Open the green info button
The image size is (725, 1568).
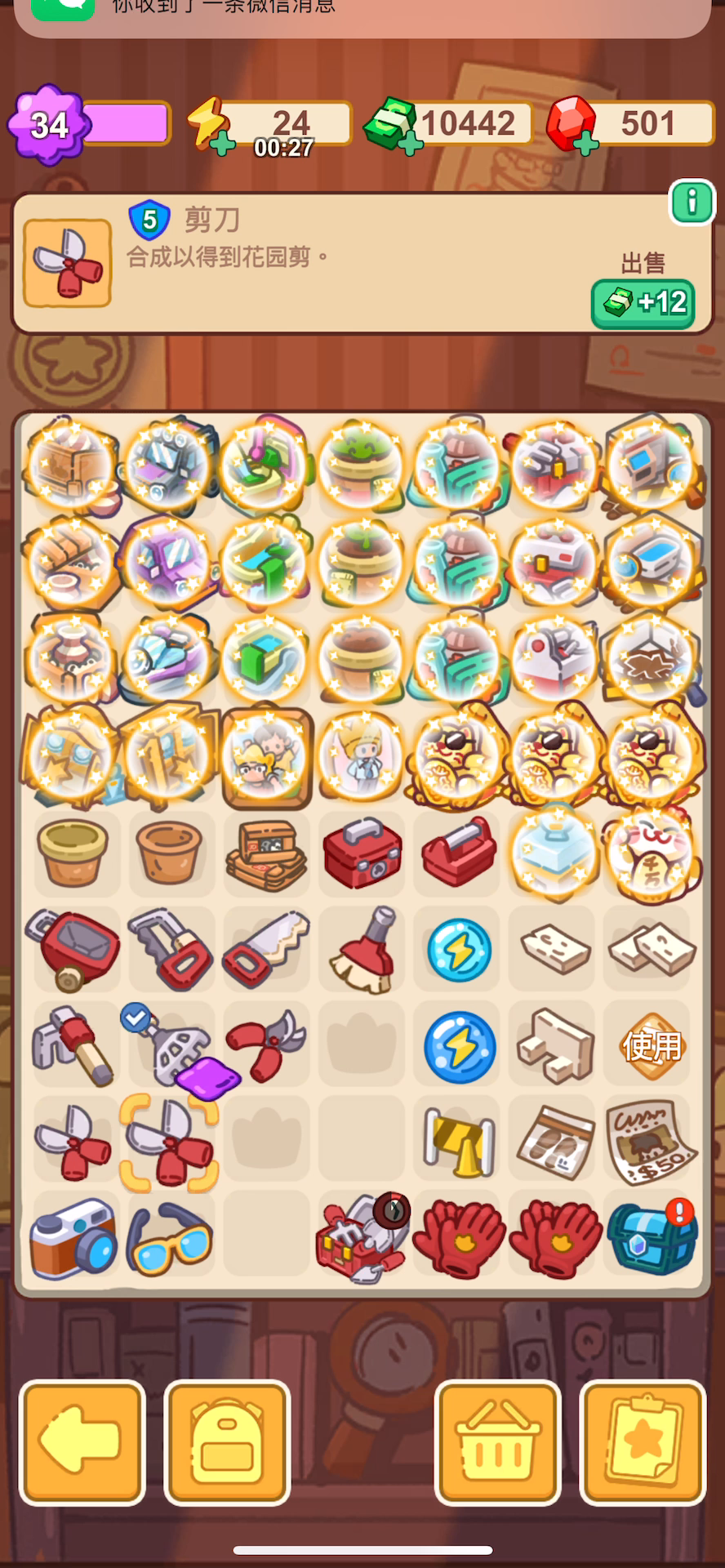692,202
